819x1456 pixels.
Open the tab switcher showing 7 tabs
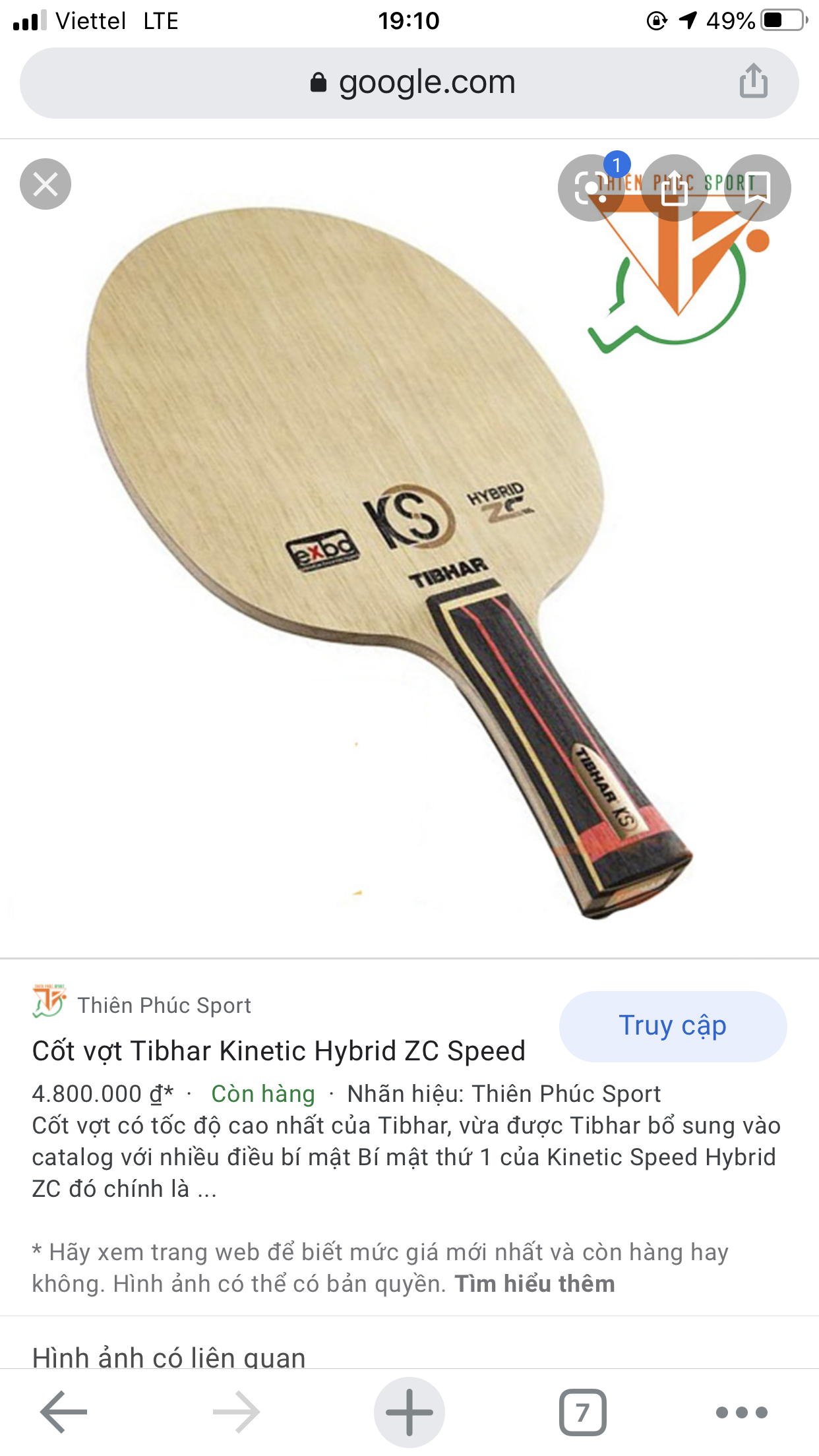click(583, 1412)
